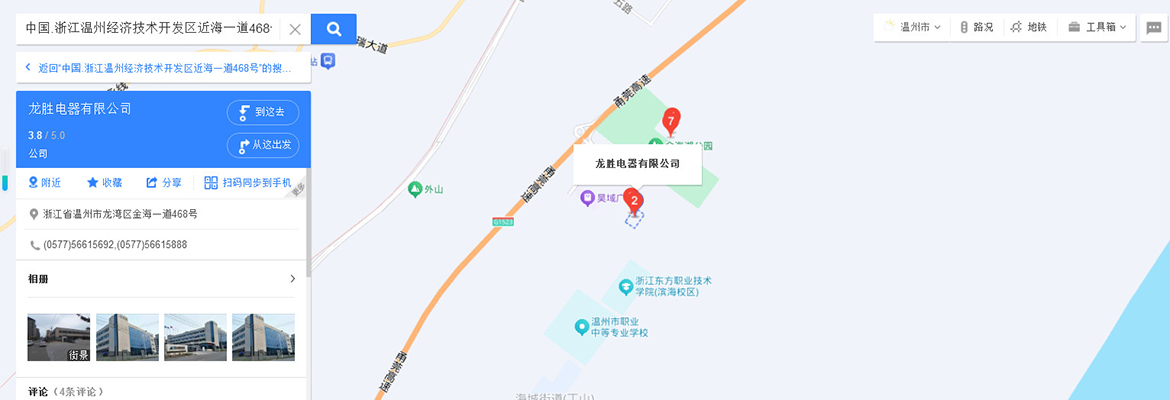Toggle 路况 traffic layer

976,27
